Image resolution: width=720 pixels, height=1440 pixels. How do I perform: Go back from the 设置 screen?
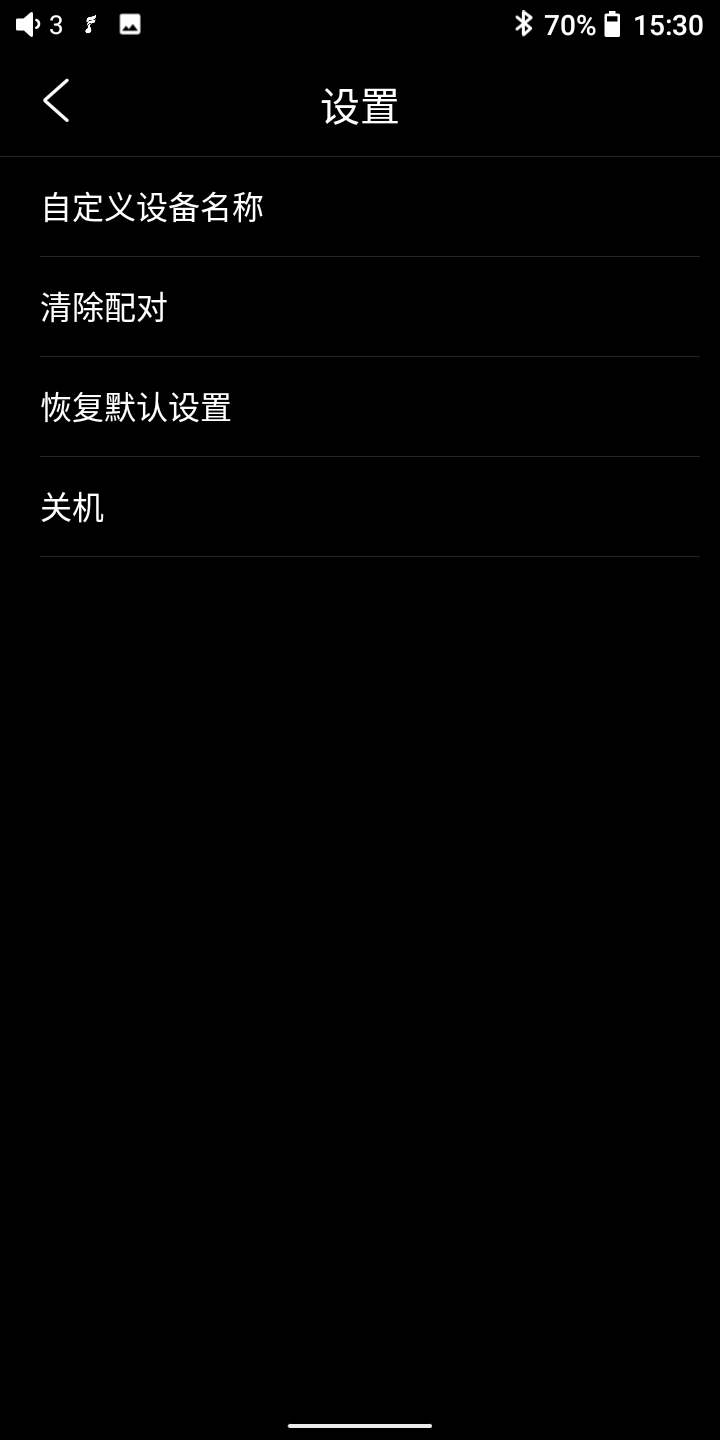(56, 101)
